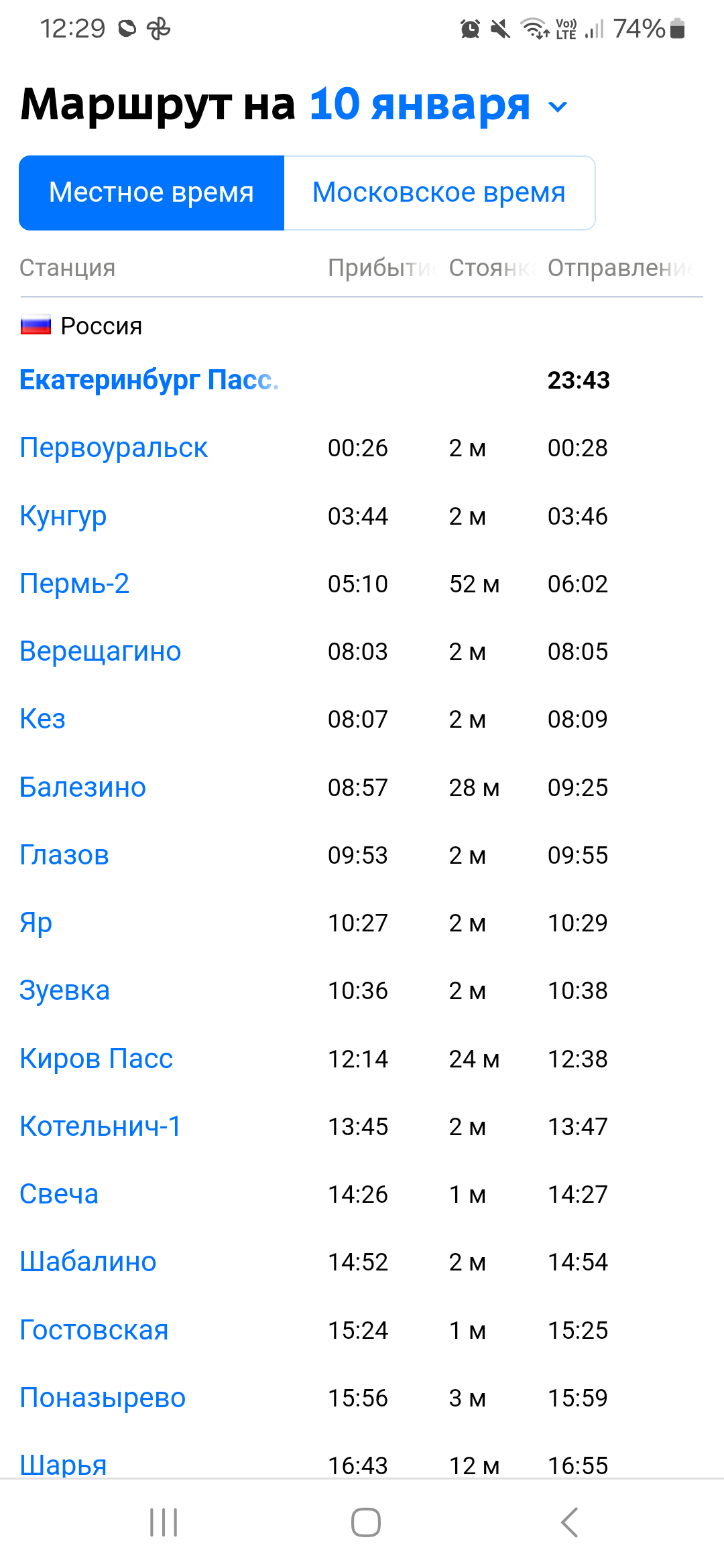Tap the Кунгур station link
This screenshot has width=724, height=1568.
pos(63,516)
